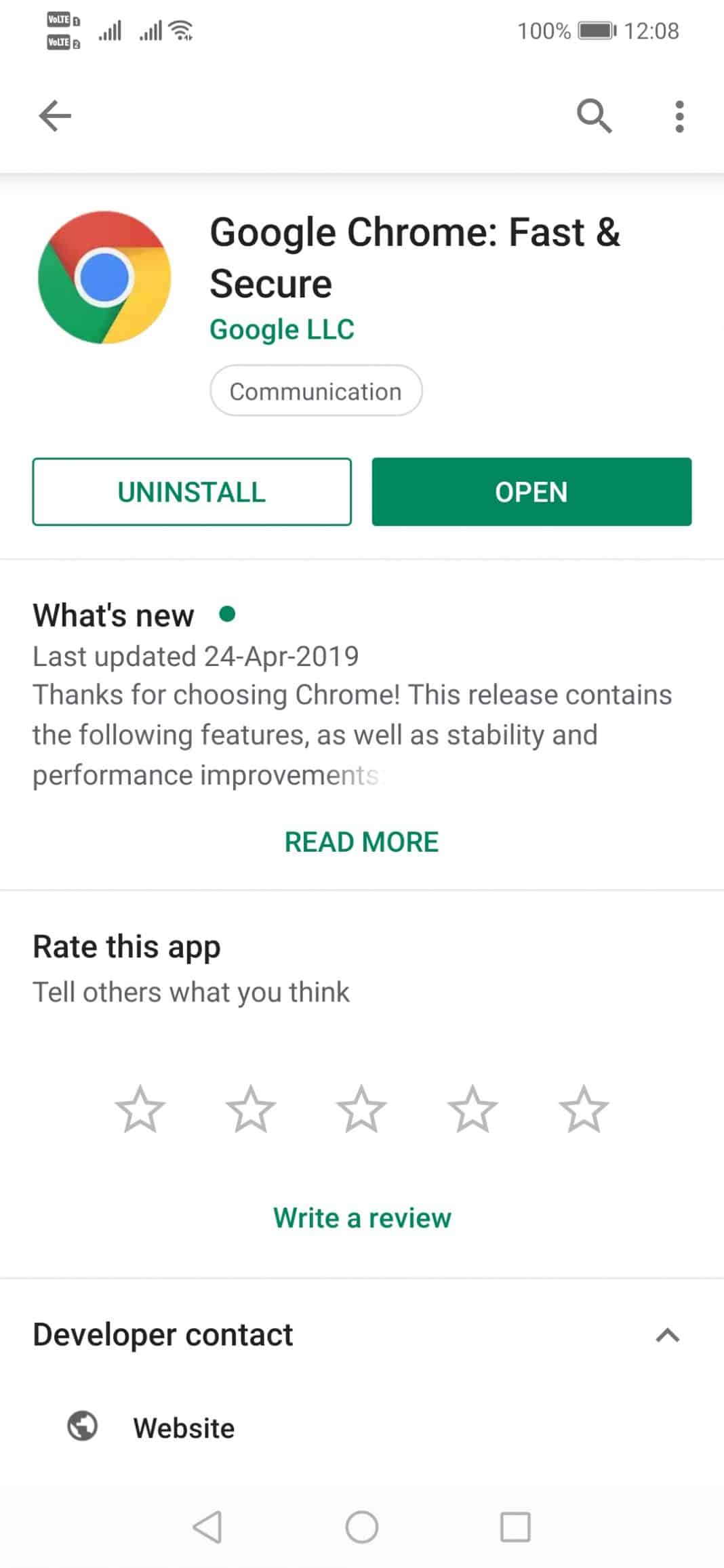Rate the app three stars
This screenshot has width=724, height=1568.
[x=361, y=1110]
